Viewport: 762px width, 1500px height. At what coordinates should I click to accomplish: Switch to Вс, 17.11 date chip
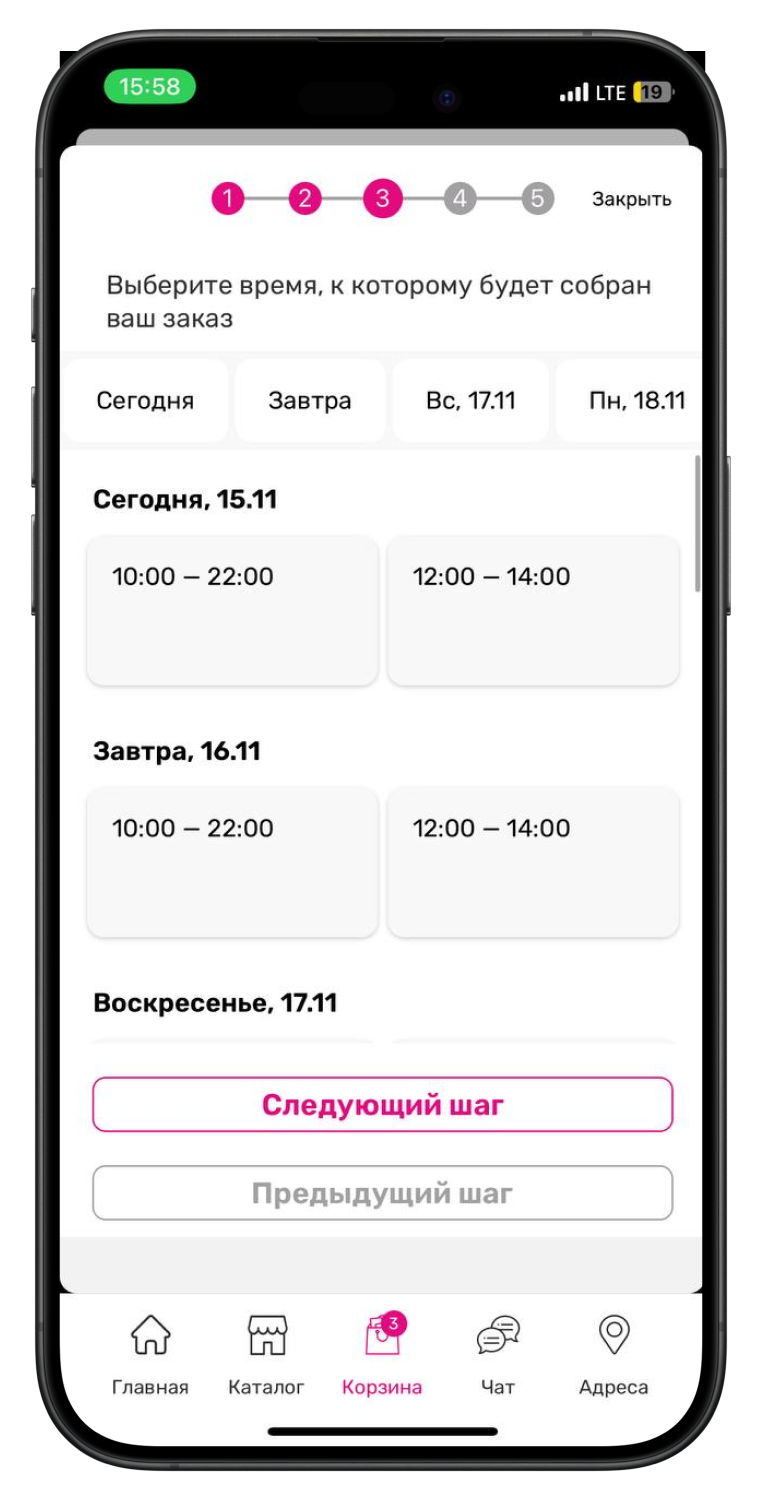(x=470, y=401)
